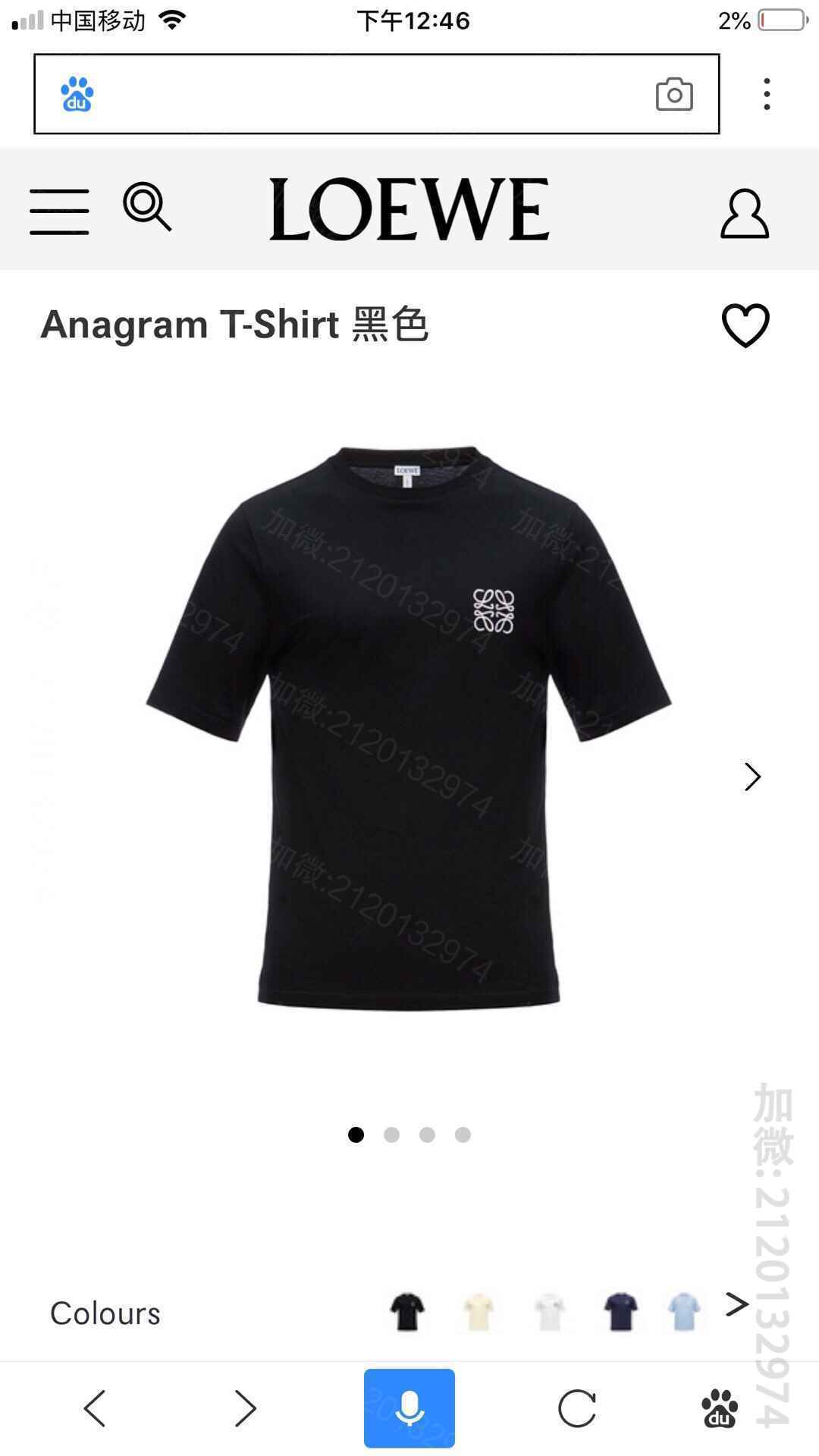Search the LOEWE site
Viewport: 819px width, 1456px height.
(147, 206)
